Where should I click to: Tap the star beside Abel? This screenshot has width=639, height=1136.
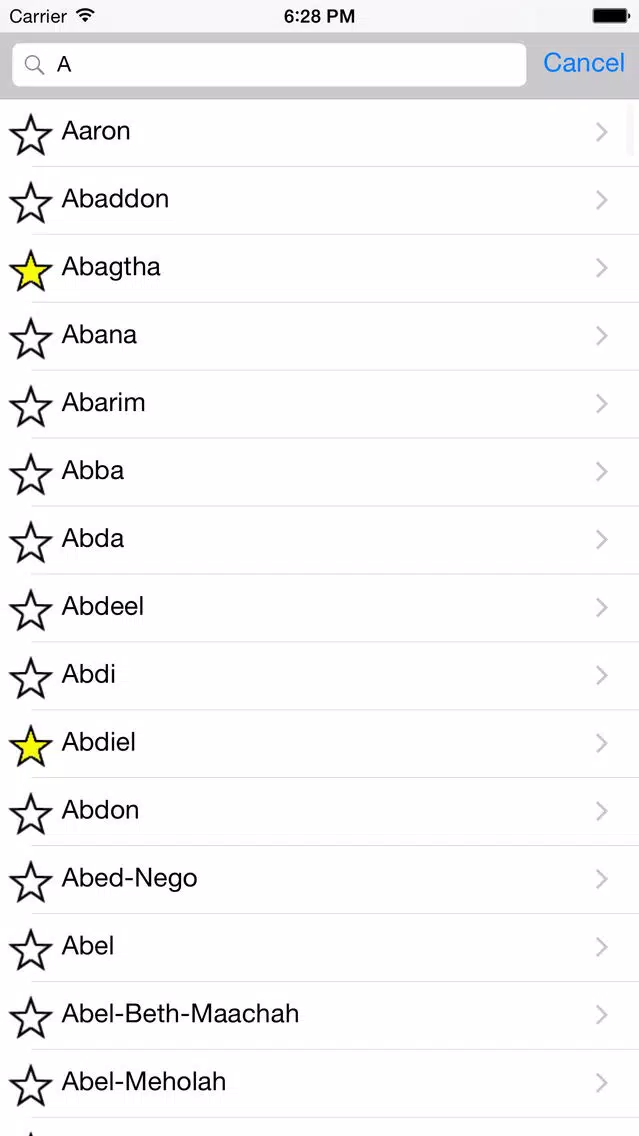coord(30,949)
